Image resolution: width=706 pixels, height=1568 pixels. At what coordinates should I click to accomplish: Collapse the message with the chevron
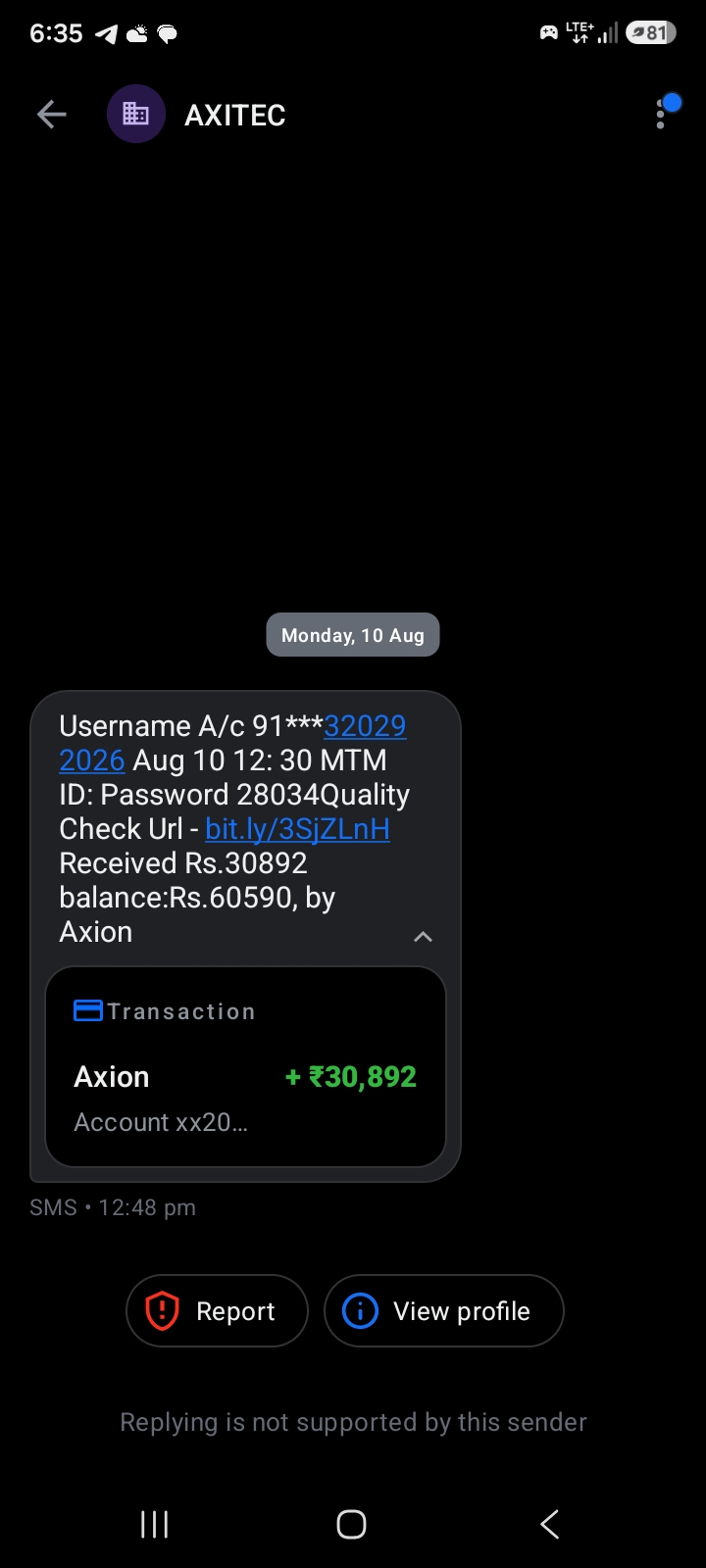coord(423,937)
